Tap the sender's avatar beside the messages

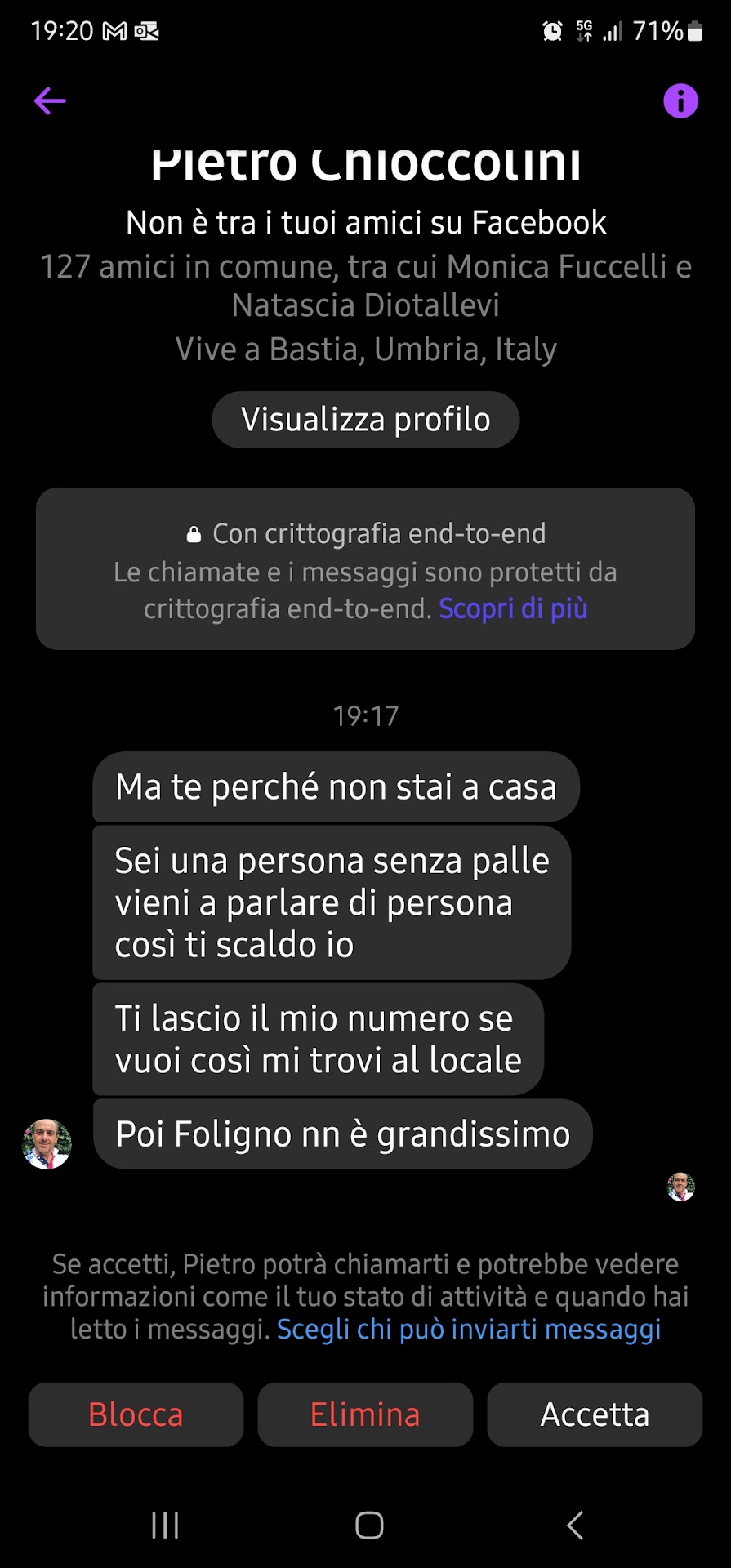[x=47, y=1143]
